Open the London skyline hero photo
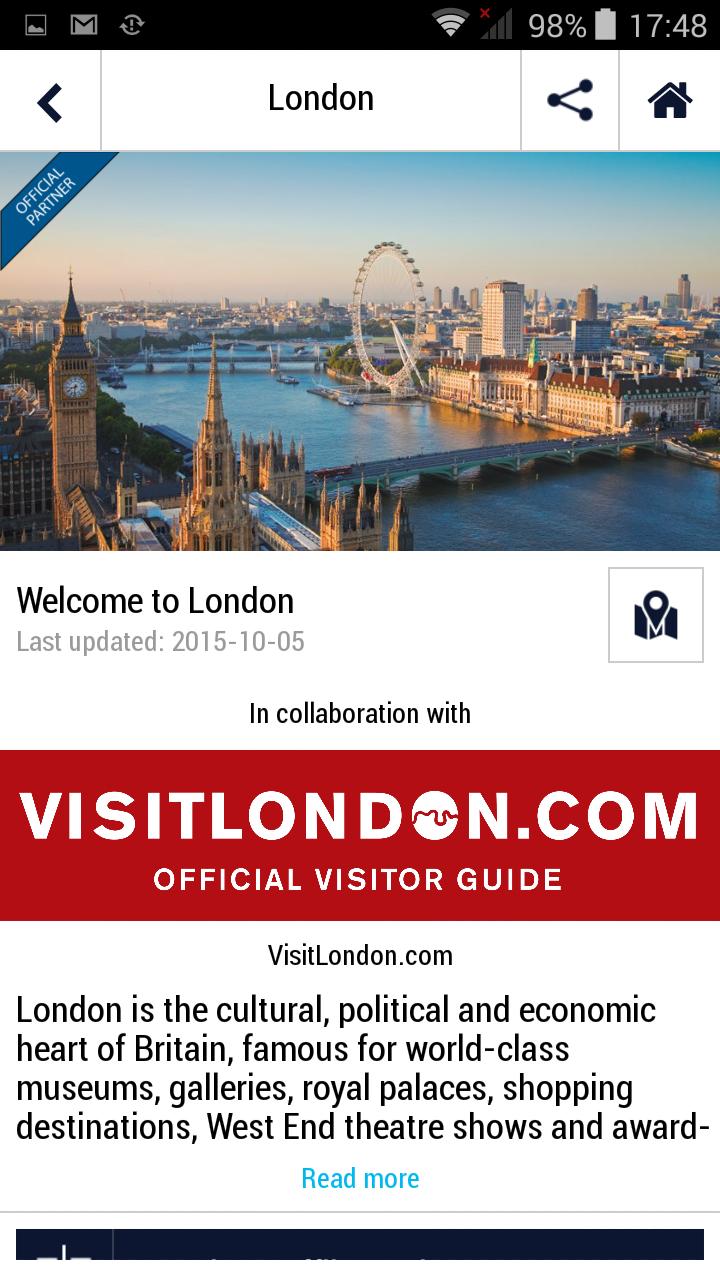Image resolution: width=720 pixels, height=1280 pixels. coord(360,350)
